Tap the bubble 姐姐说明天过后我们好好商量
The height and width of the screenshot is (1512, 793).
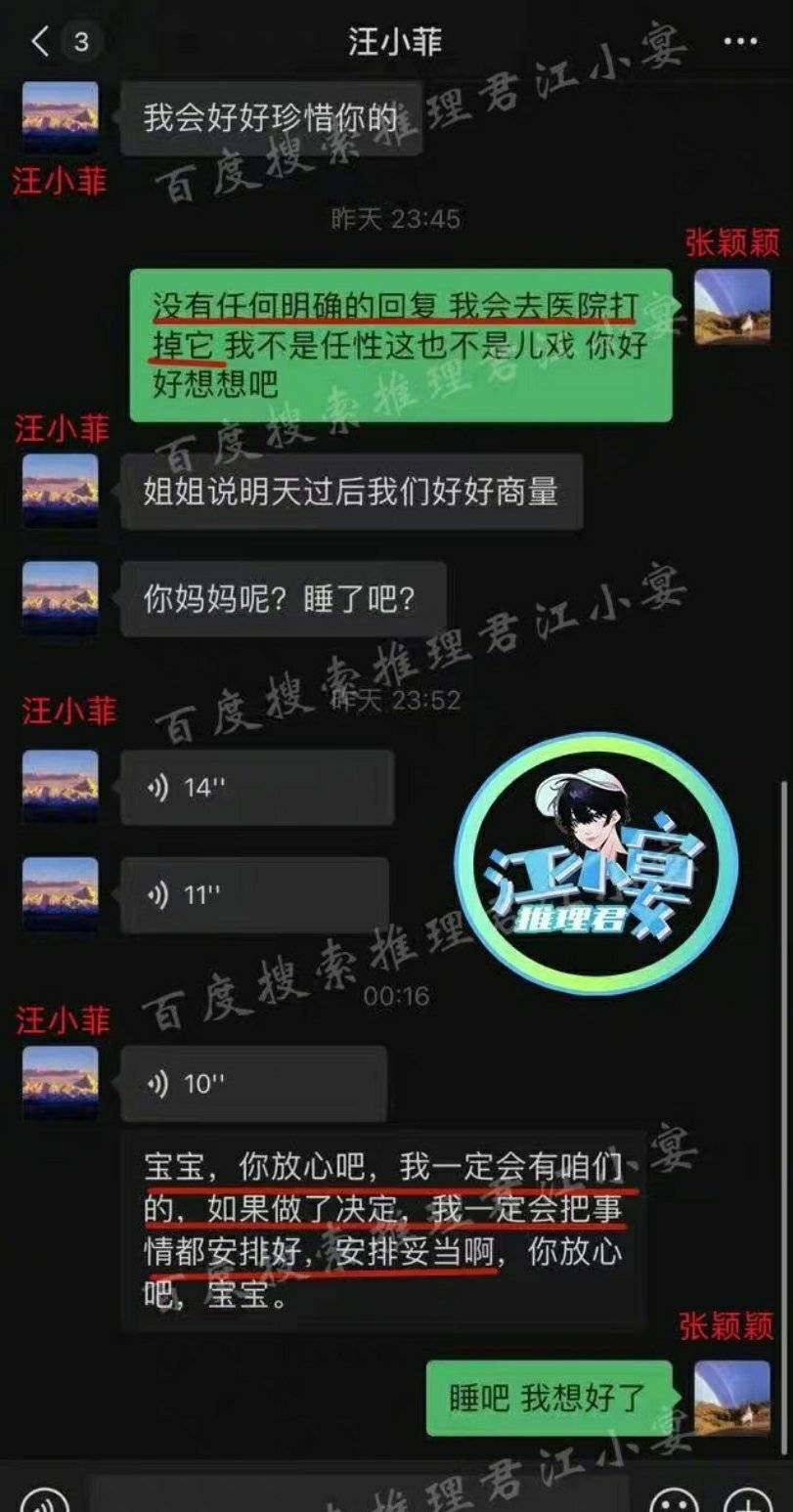click(x=350, y=493)
